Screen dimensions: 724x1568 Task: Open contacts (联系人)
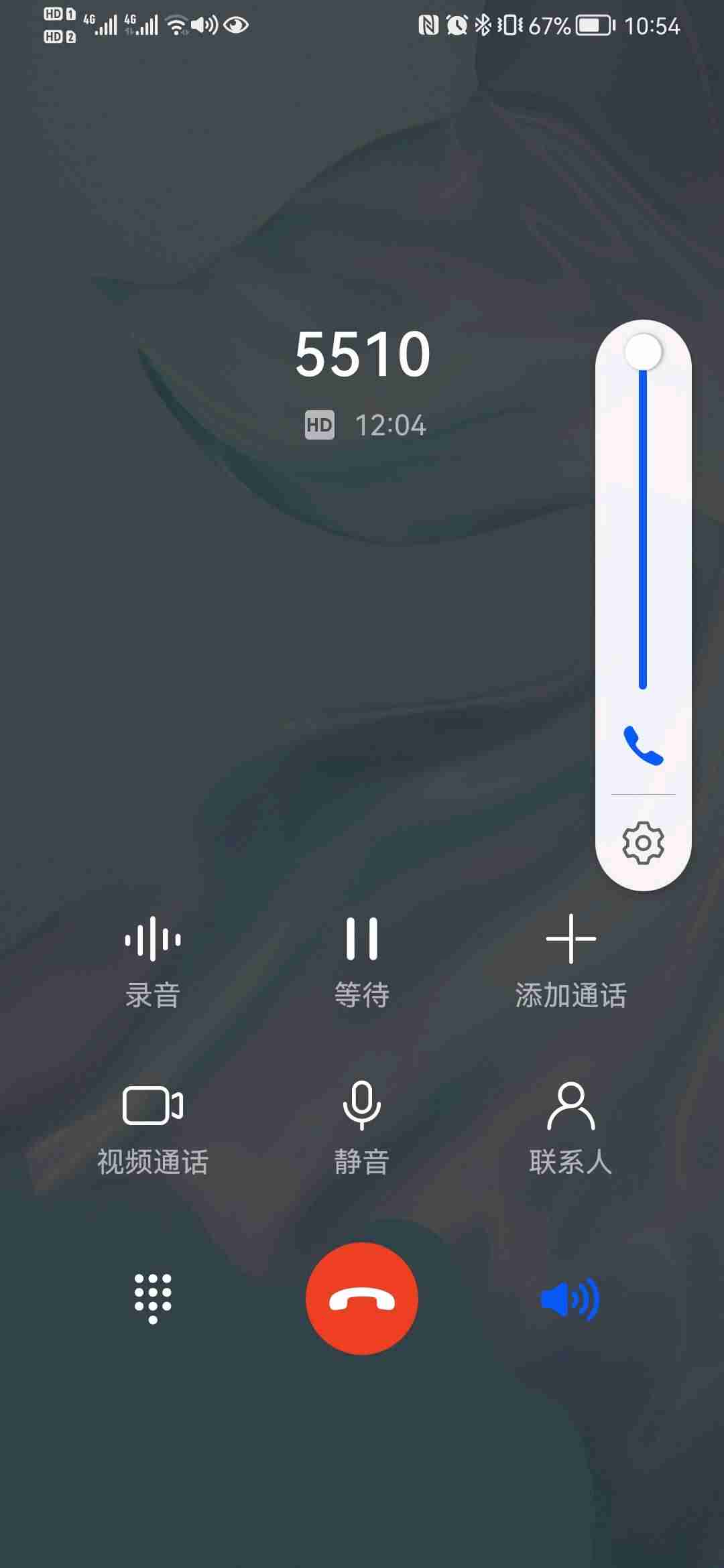(570, 1127)
